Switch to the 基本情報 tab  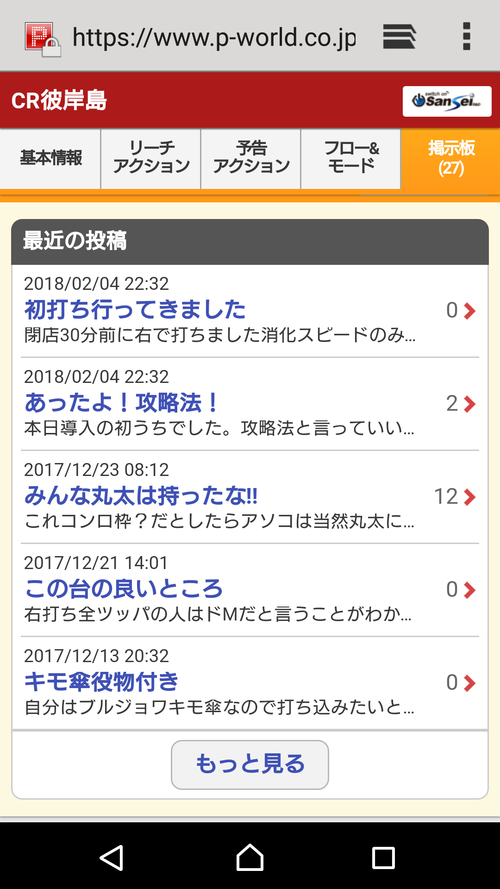pos(50,158)
